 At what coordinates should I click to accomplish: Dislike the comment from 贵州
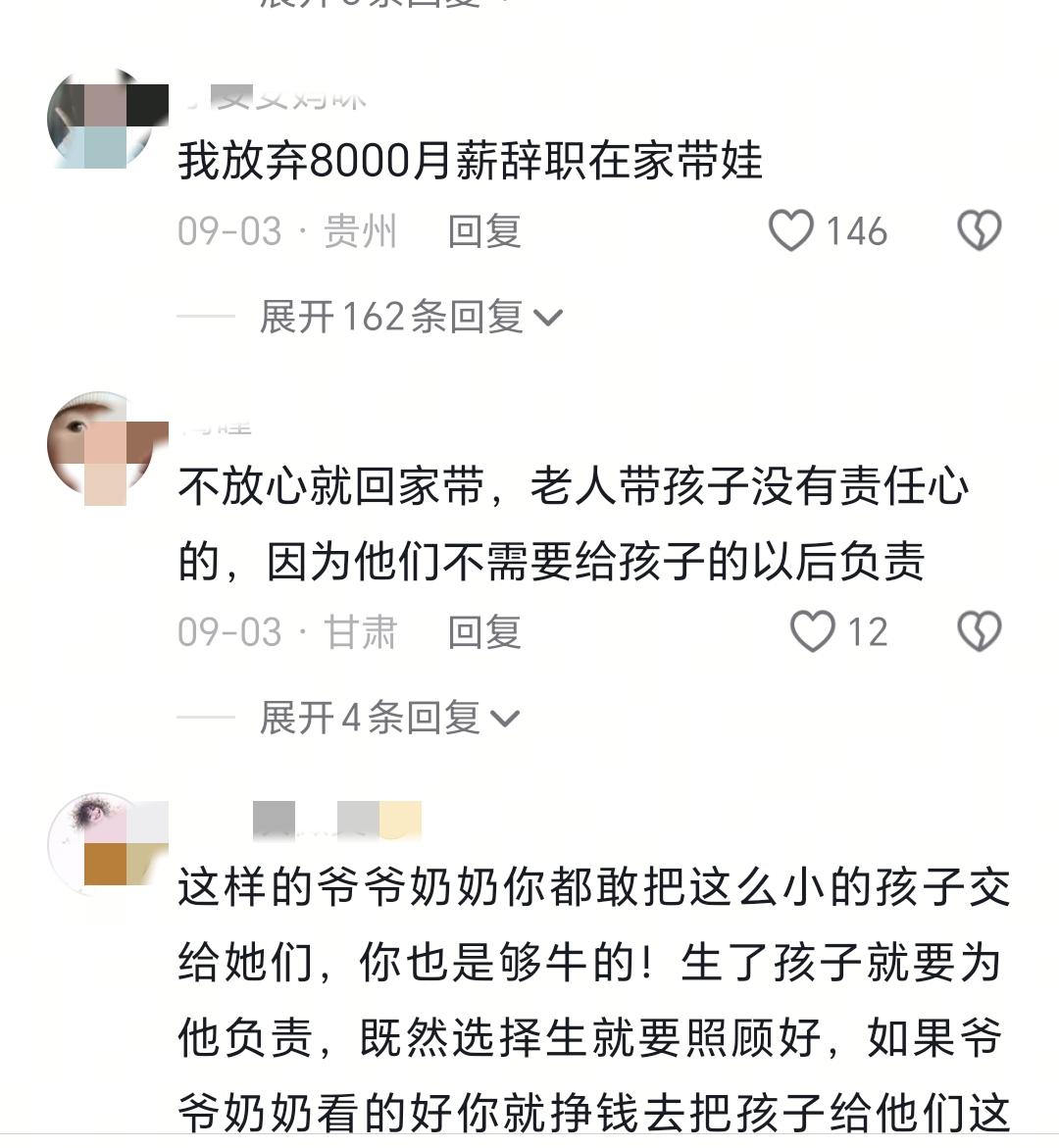click(979, 232)
